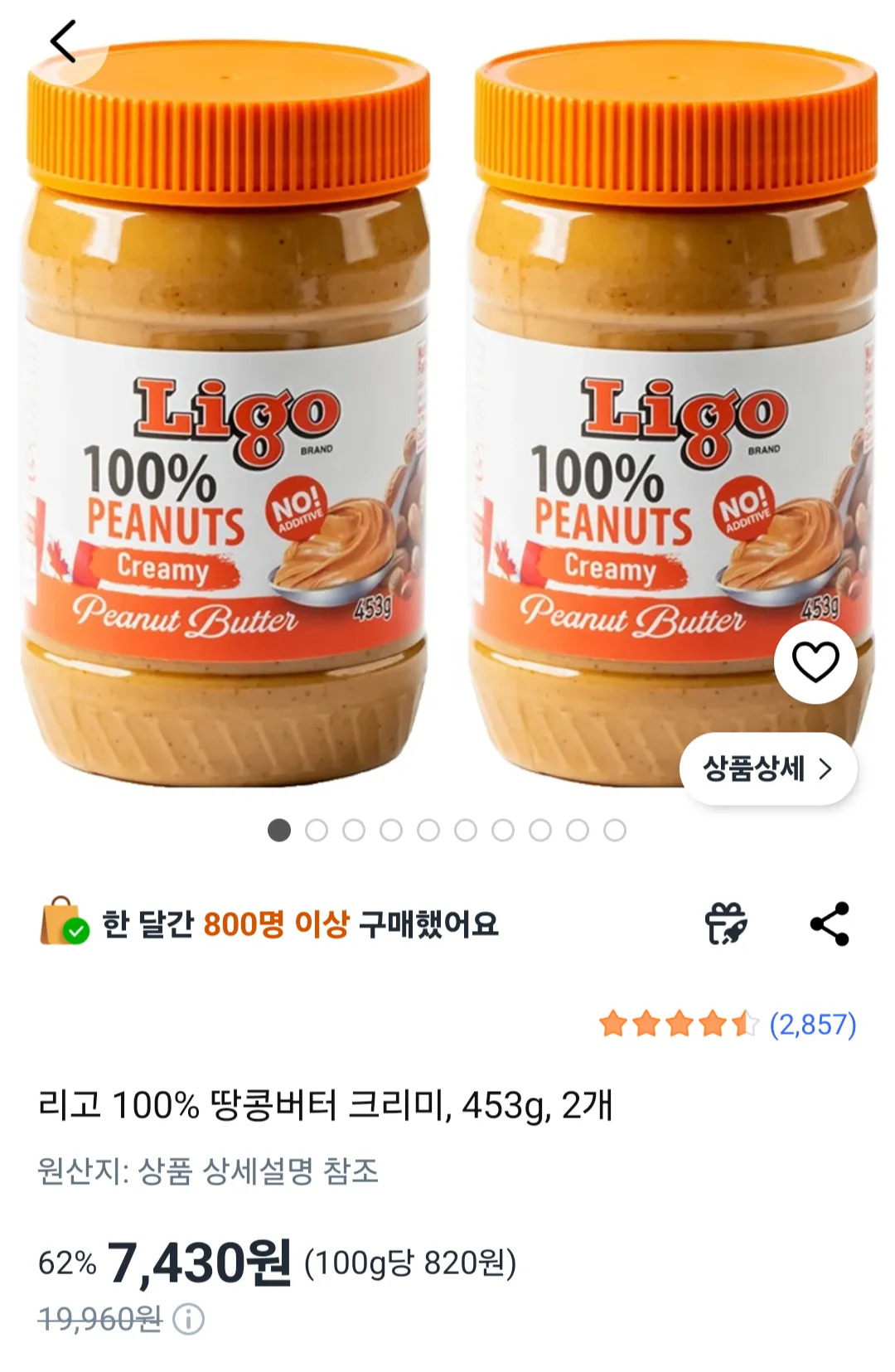Viewport: 895px width, 1372px height.
Task: Open the 2,857 reviews link
Action: pyautogui.click(x=812, y=1025)
